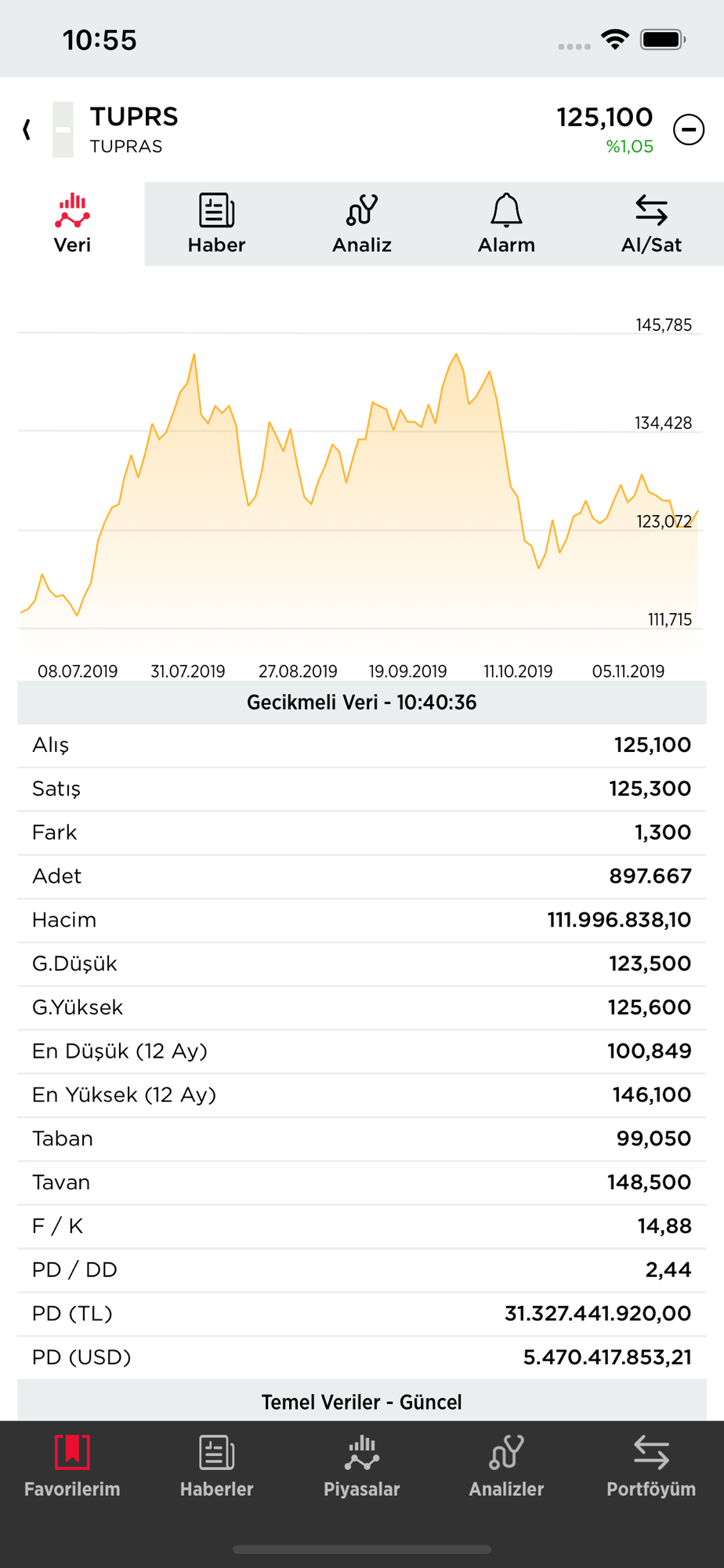The width and height of the screenshot is (724, 1568).
Task: Switch to the Al/Sat tab
Action: 651,224
